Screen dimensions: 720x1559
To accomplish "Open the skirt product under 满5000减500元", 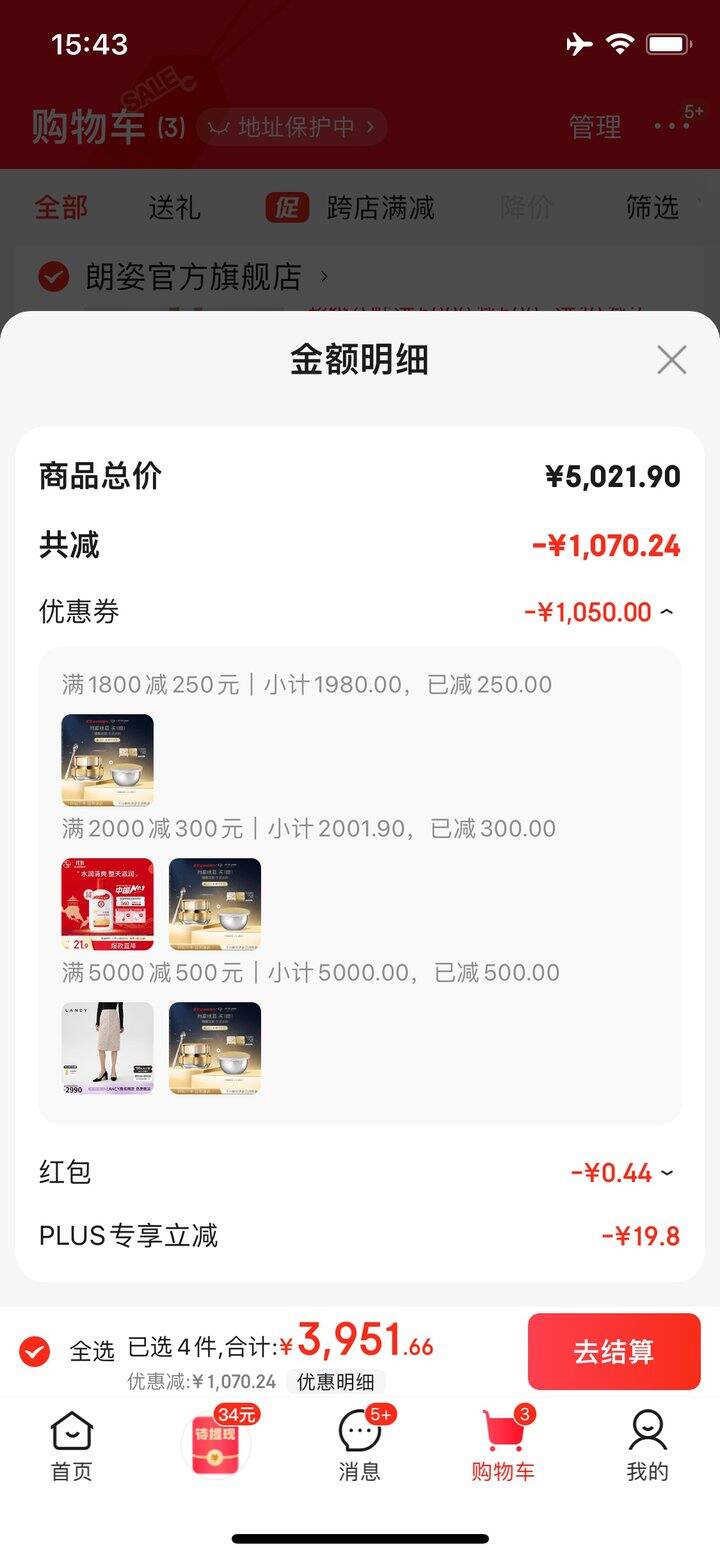I will [x=107, y=1048].
